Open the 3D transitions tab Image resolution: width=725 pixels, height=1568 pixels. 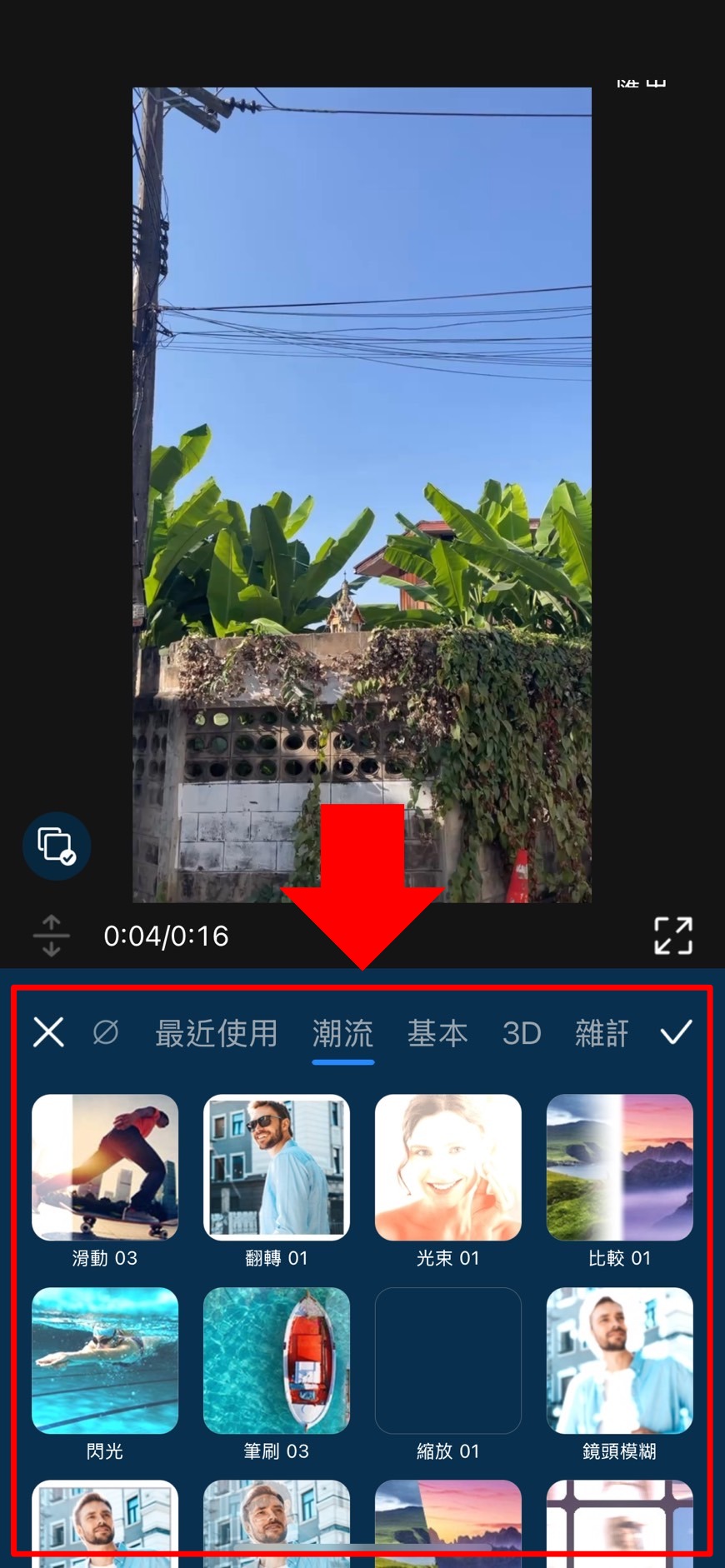[x=522, y=1033]
